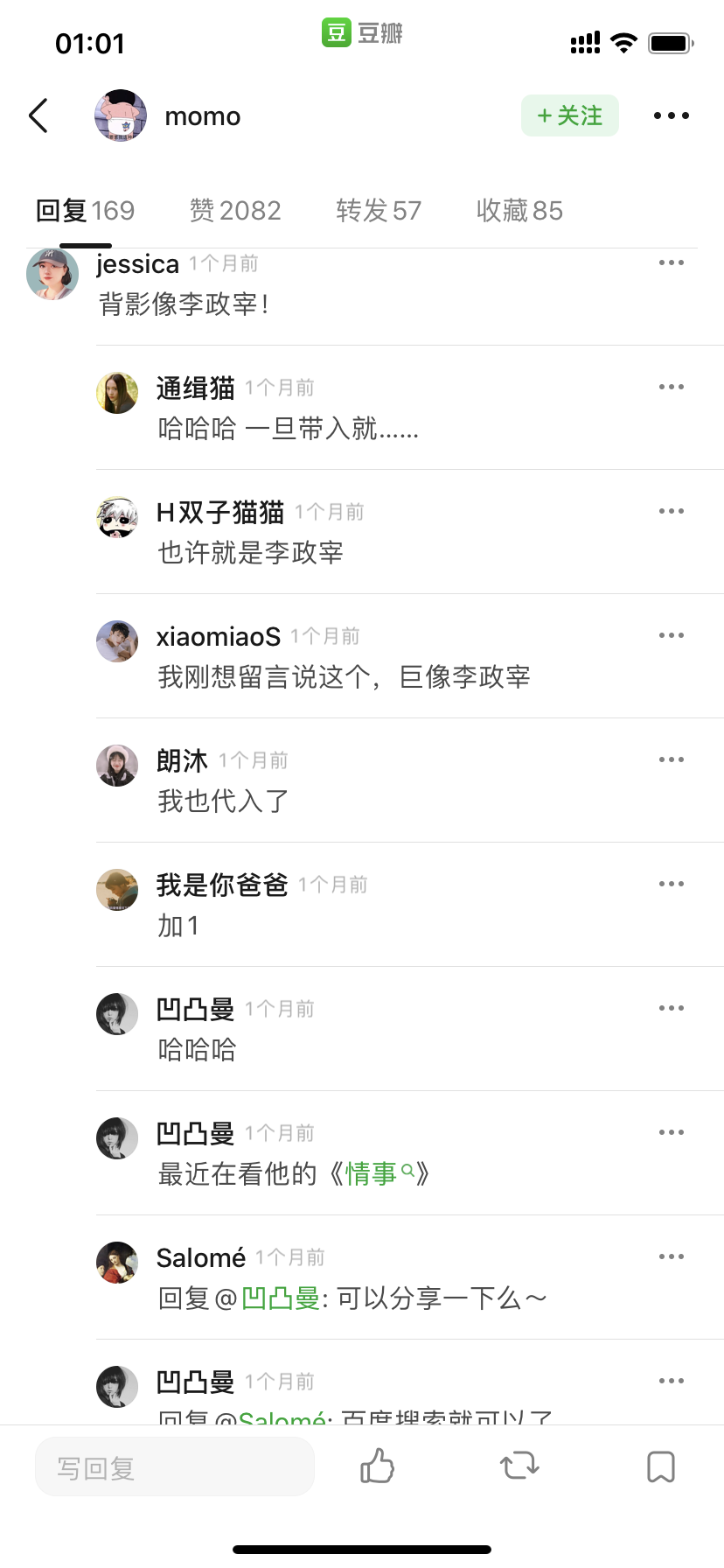Image resolution: width=724 pixels, height=1568 pixels.
Task: Open momo's profile avatar
Action: click(121, 115)
